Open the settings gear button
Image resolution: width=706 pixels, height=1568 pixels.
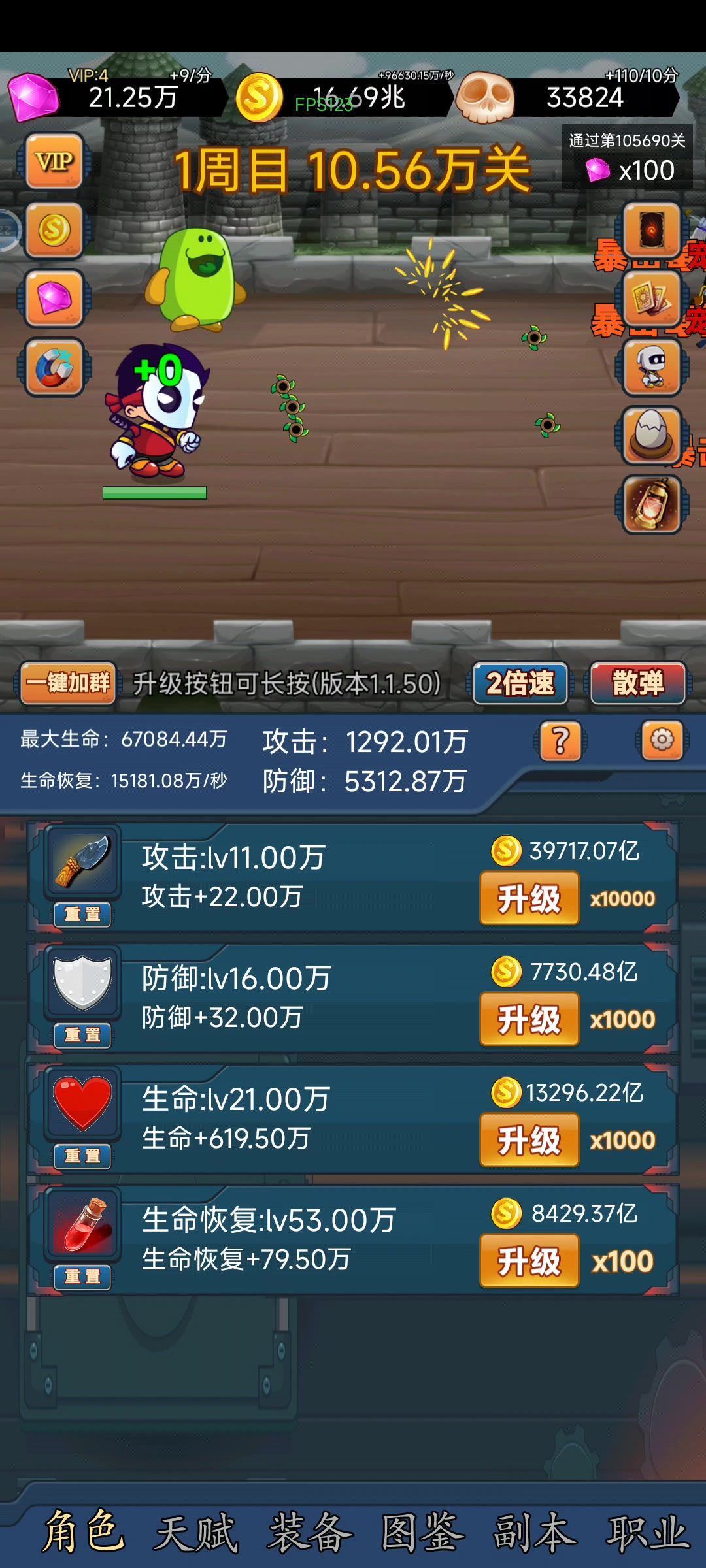tap(662, 741)
